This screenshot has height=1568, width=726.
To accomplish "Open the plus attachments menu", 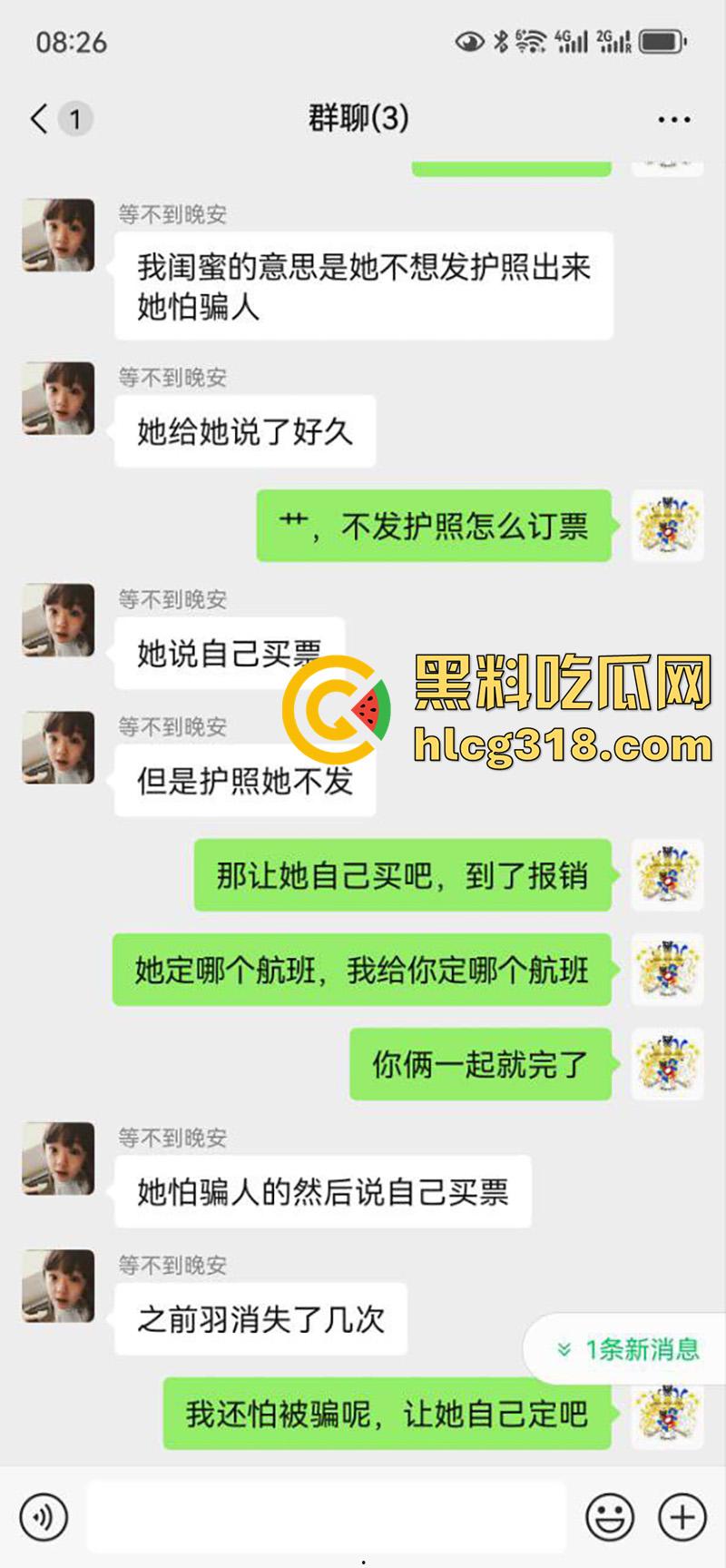I will (x=682, y=1516).
